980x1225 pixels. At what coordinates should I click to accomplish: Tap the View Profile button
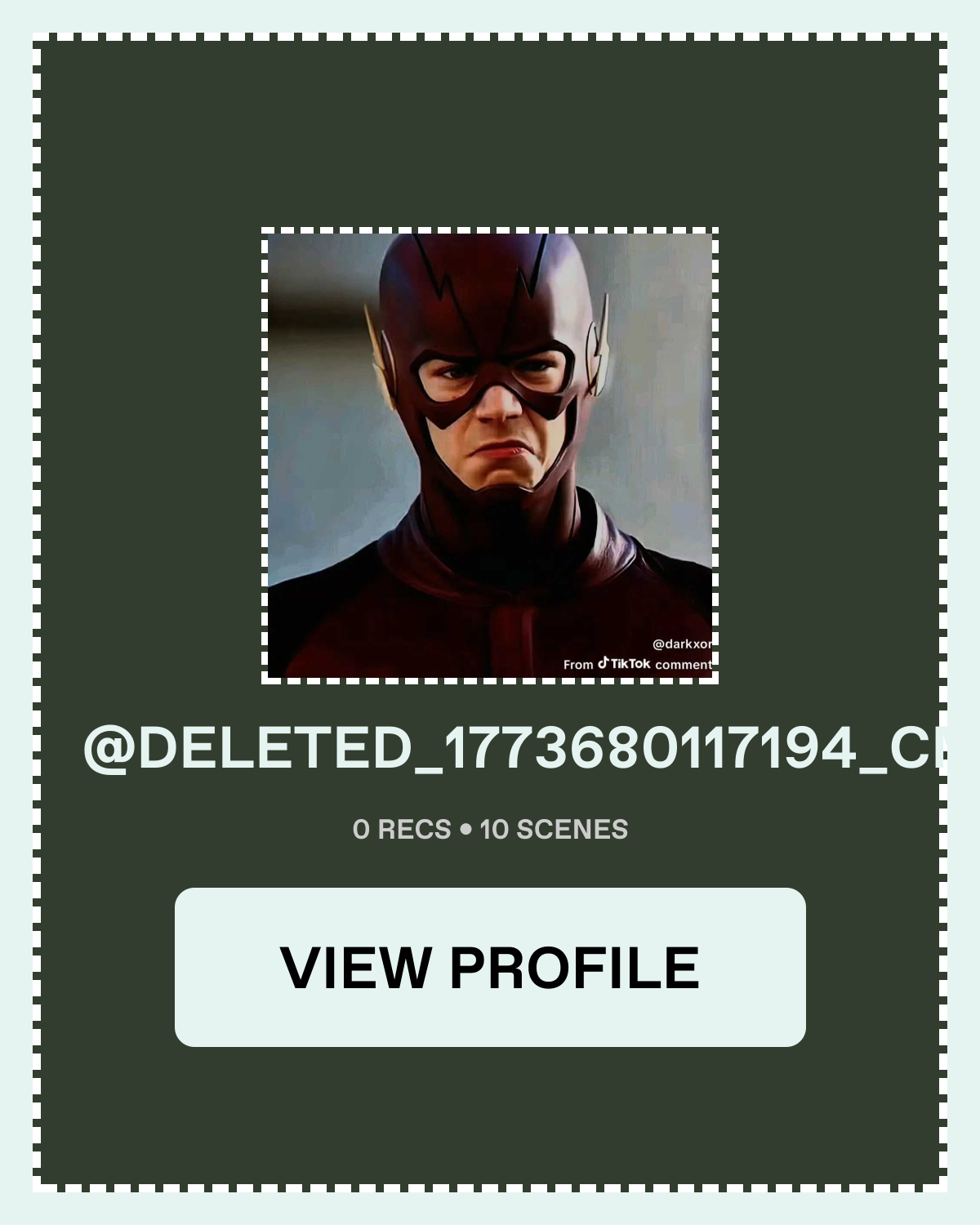click(x=490, y=967)
